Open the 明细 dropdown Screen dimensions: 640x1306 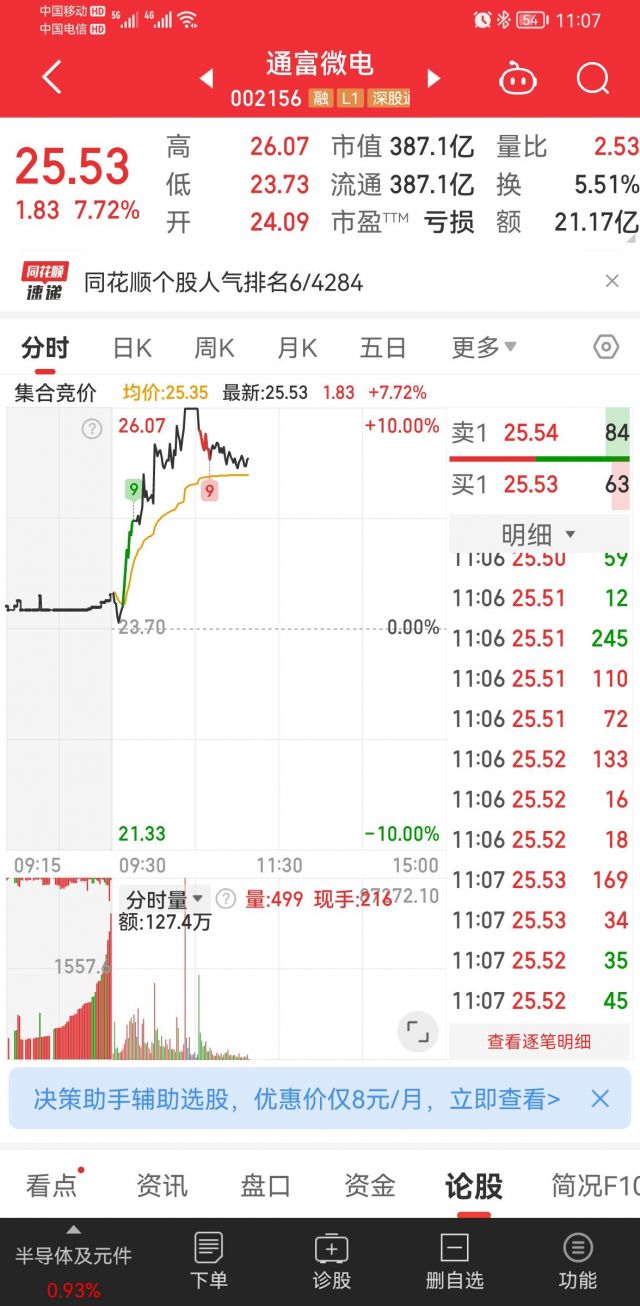coord(539,534)
